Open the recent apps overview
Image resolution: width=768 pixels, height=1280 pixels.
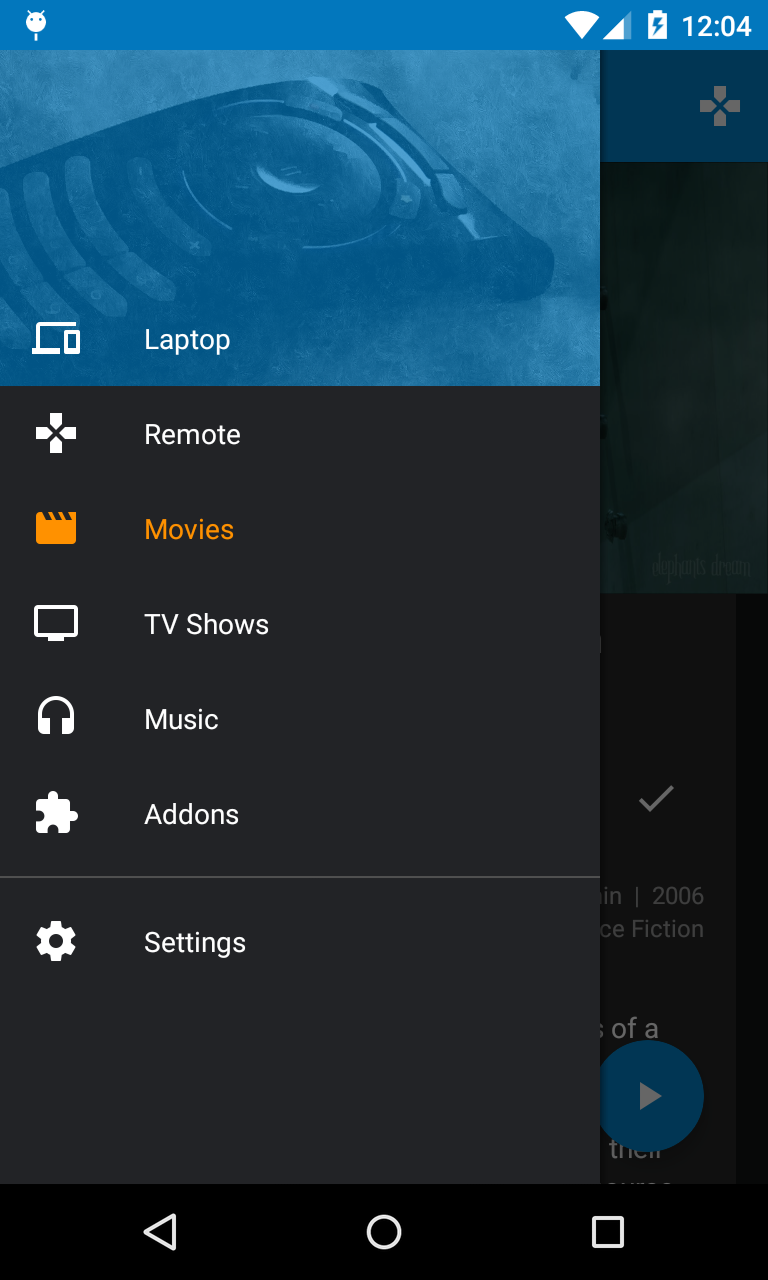tap(607, 1232)
